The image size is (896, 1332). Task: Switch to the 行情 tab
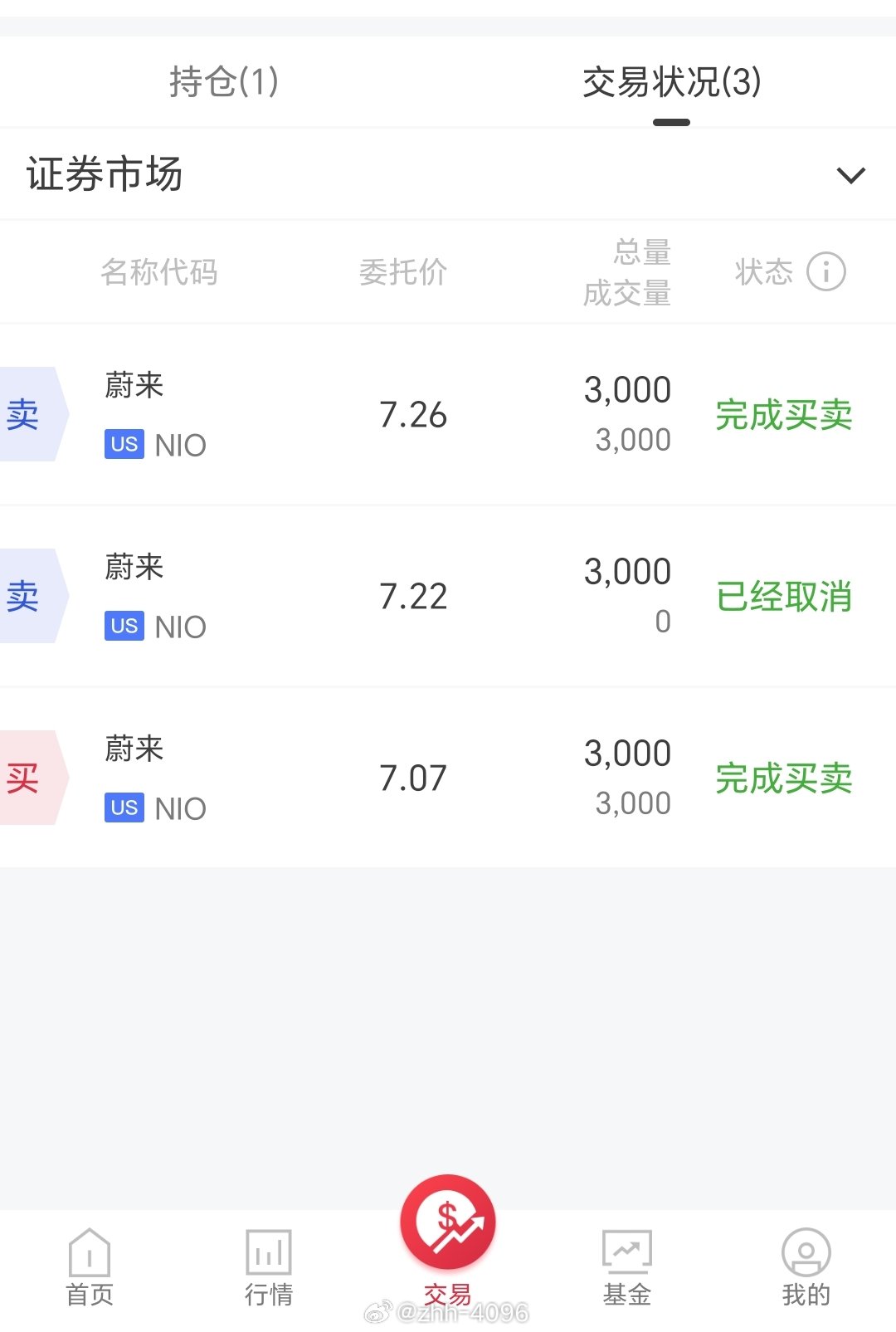(x=269, y=1268)
